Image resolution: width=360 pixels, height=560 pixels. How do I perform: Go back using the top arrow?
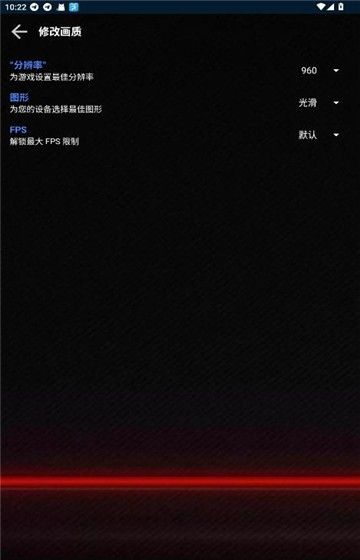click(19, 32)
